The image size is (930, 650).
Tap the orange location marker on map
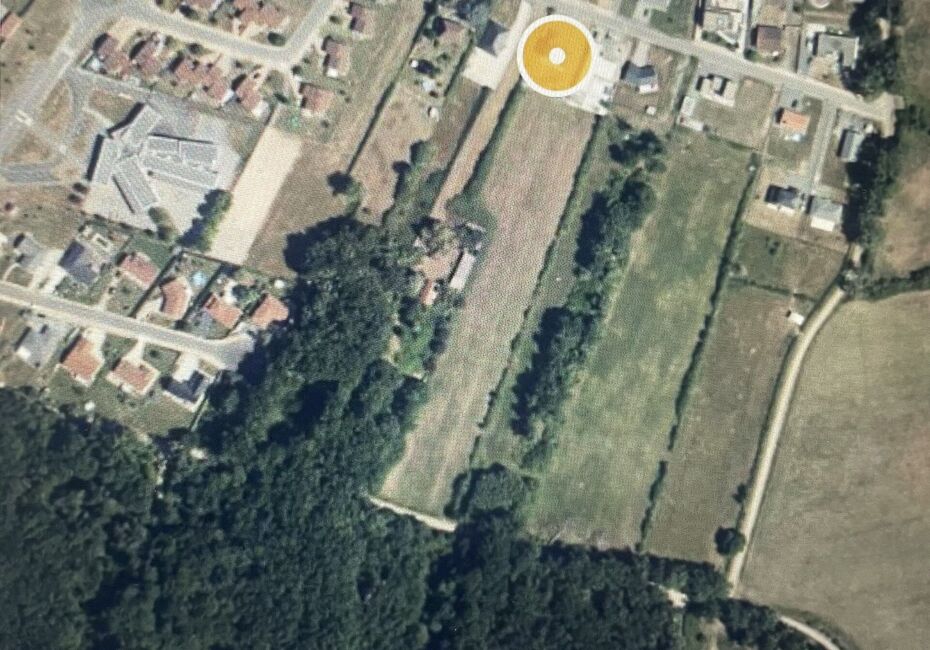556,56
